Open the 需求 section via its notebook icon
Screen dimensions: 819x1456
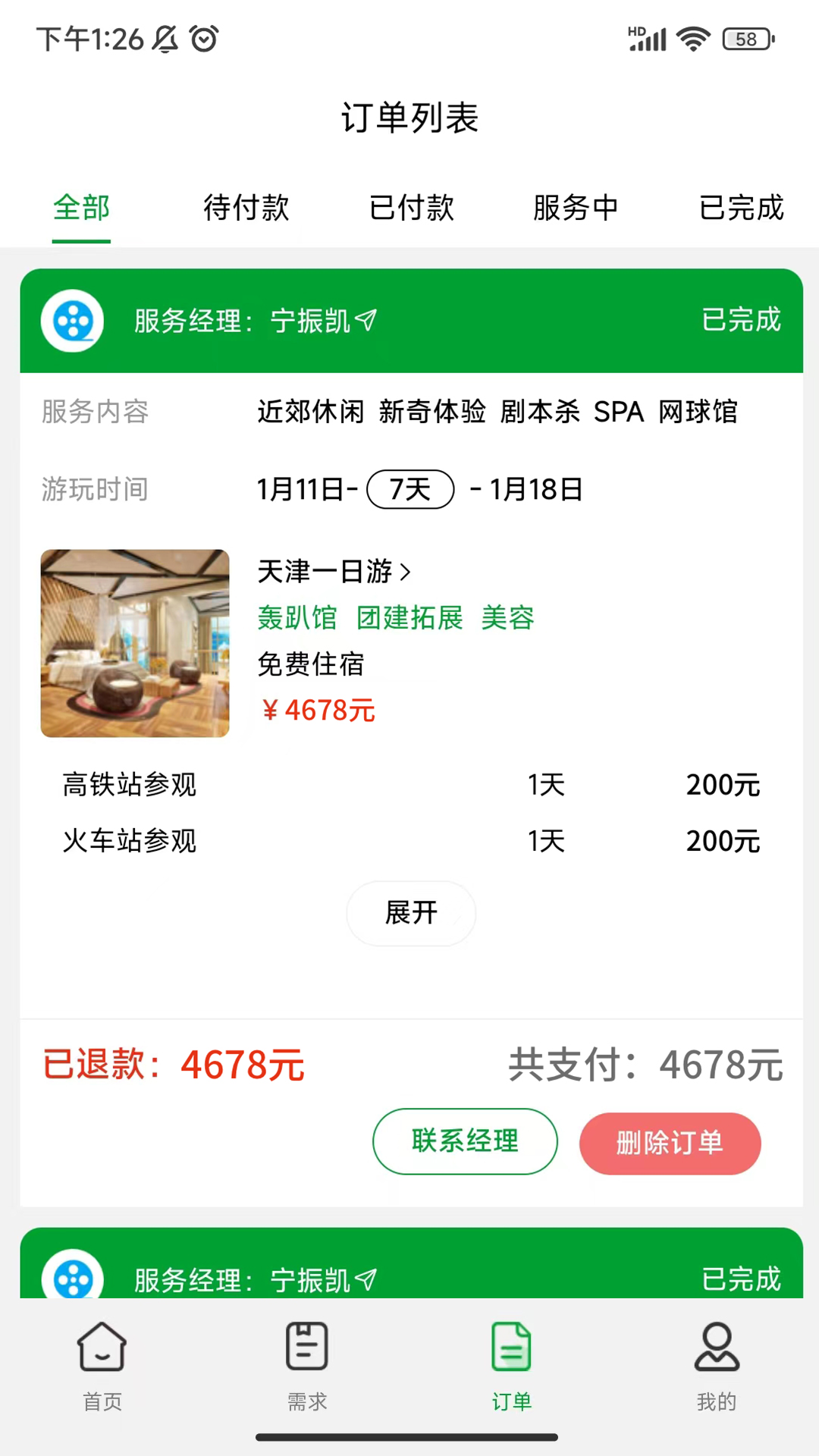pos(306,1348)
